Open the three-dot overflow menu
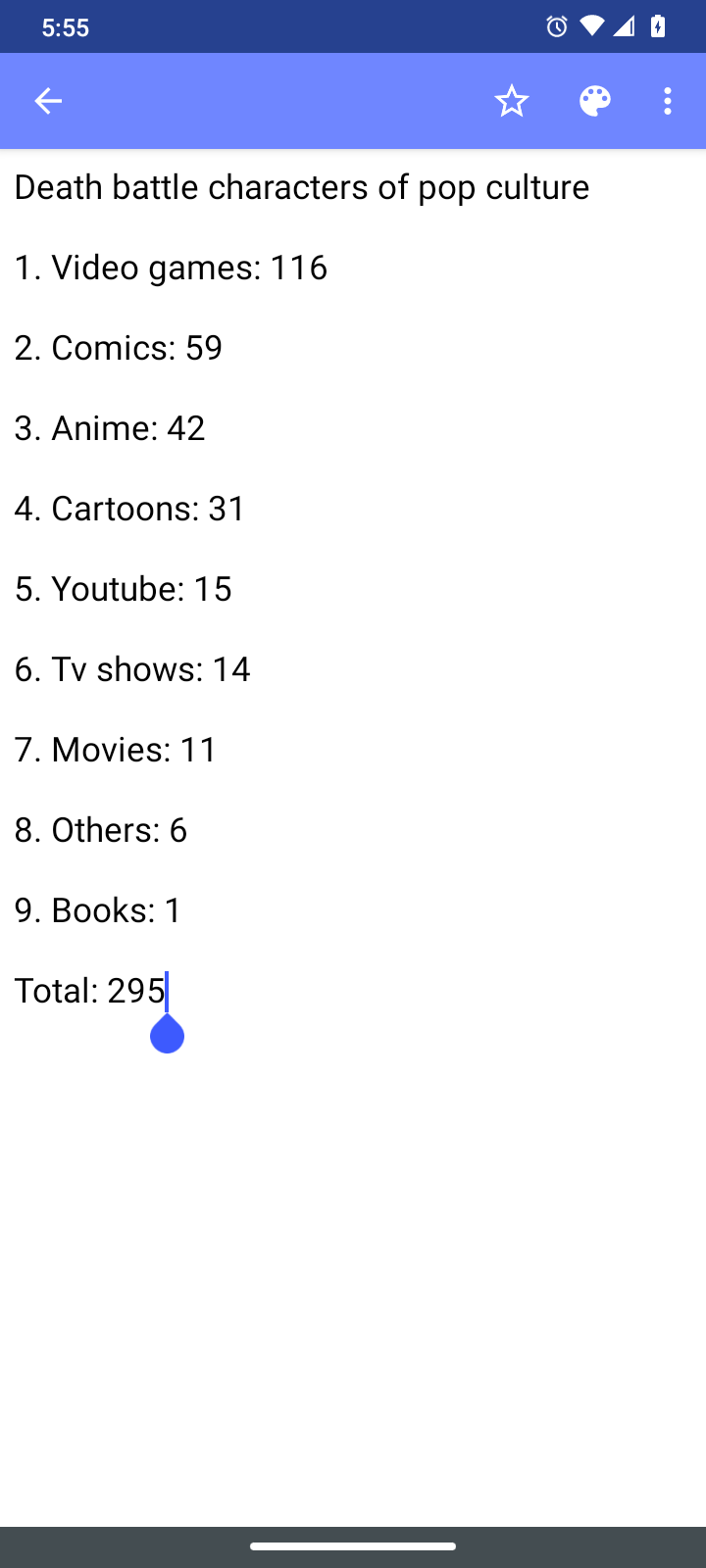The image size is (706, 1568). point(668,101)
